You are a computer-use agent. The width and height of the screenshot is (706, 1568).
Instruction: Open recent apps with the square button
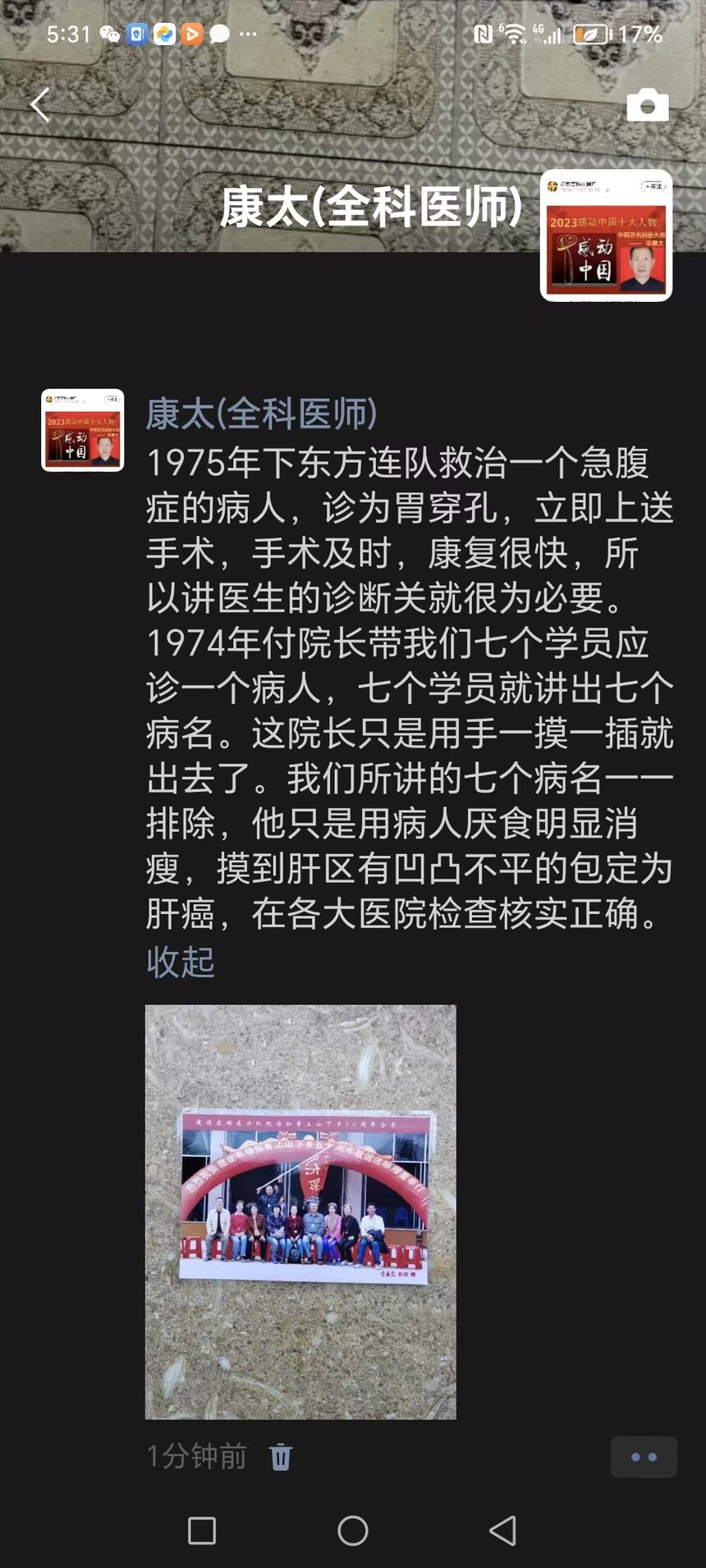(202, 1531)
